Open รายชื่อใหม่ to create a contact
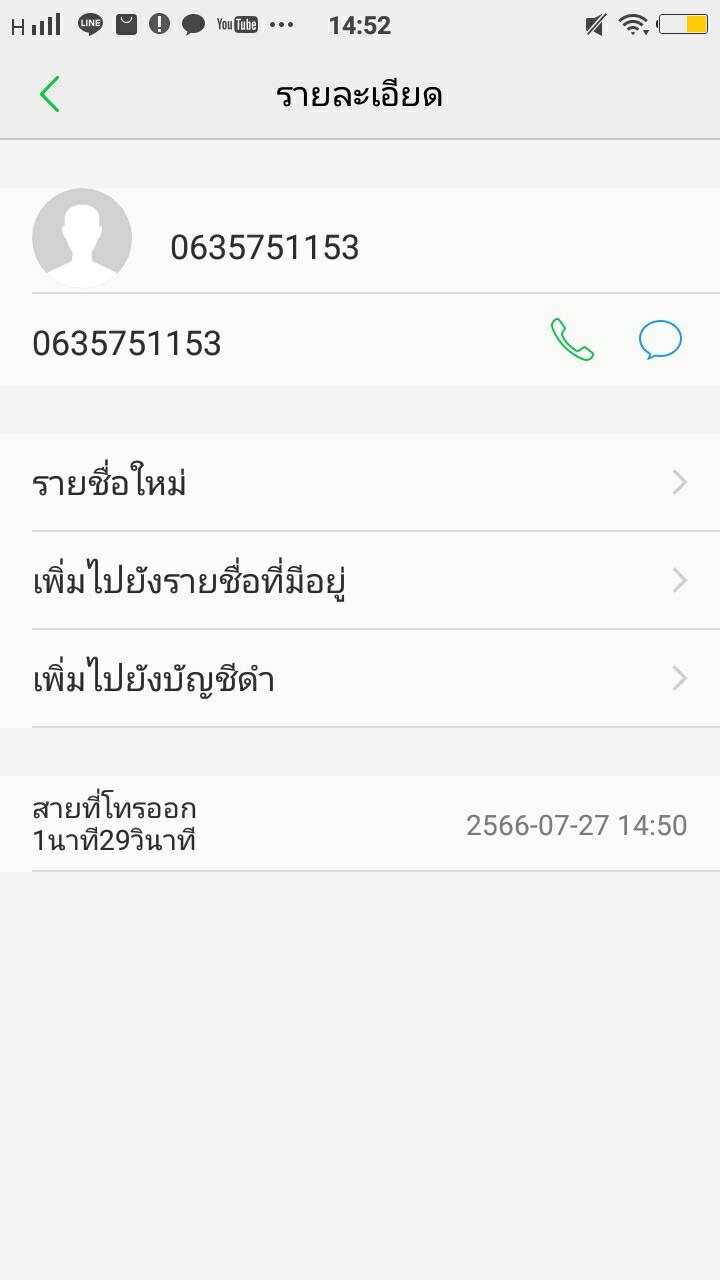The height and width of the screenshot is (1280, 720). [360, 483]
